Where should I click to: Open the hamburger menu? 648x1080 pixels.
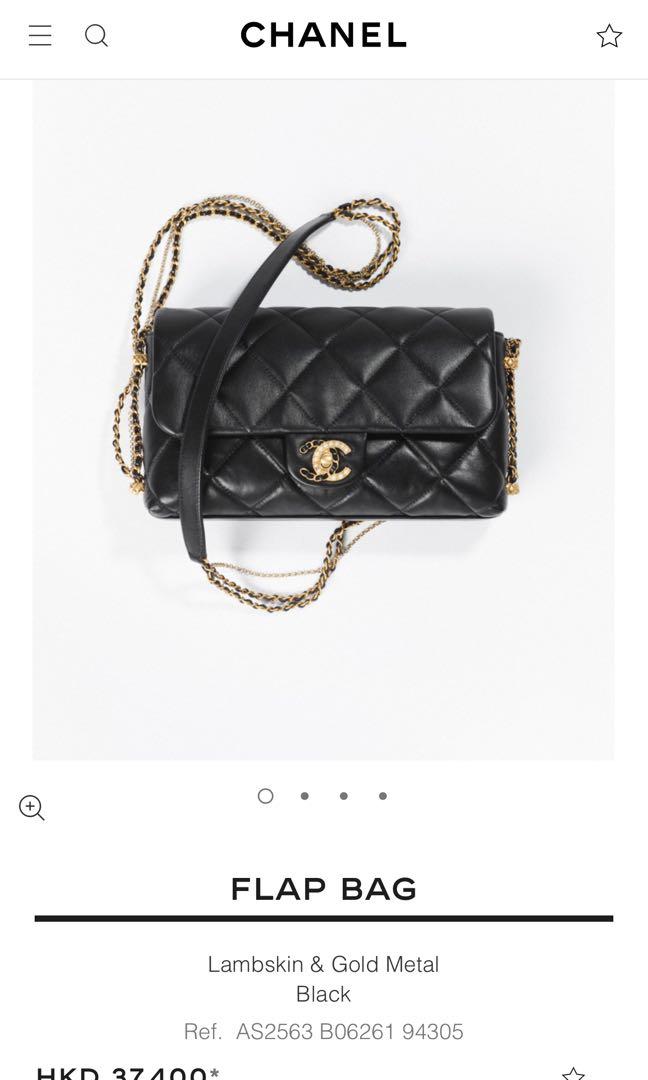tap(40, 35)
